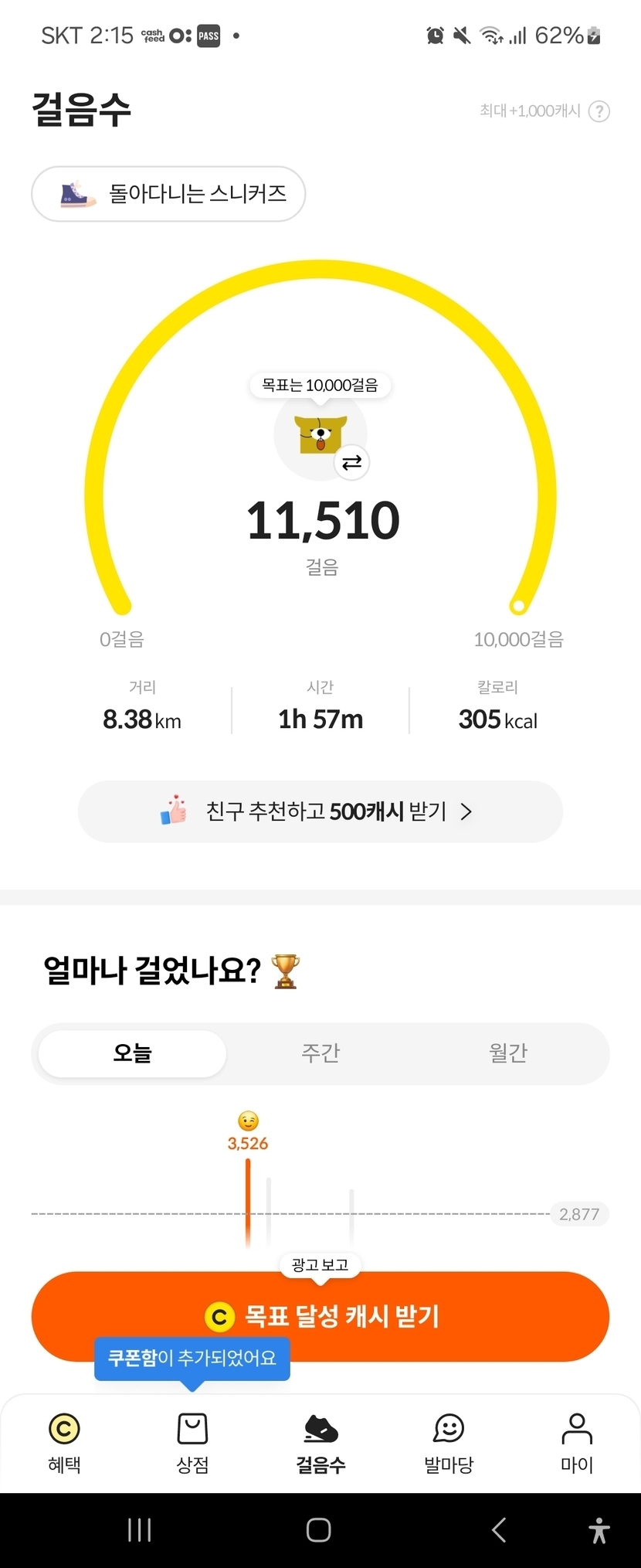Select the 걸음수 tab
Viewport: 641px width, 1568px height.
[320, 1442]
